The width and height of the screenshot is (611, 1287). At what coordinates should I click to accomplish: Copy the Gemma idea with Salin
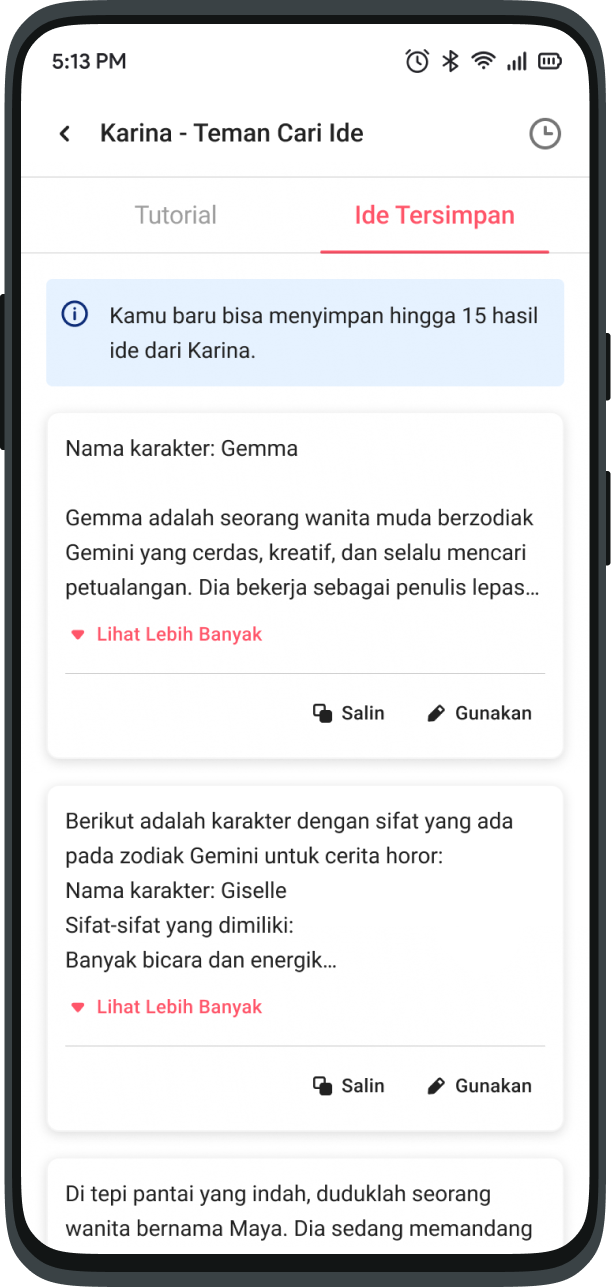coord(349,713)
